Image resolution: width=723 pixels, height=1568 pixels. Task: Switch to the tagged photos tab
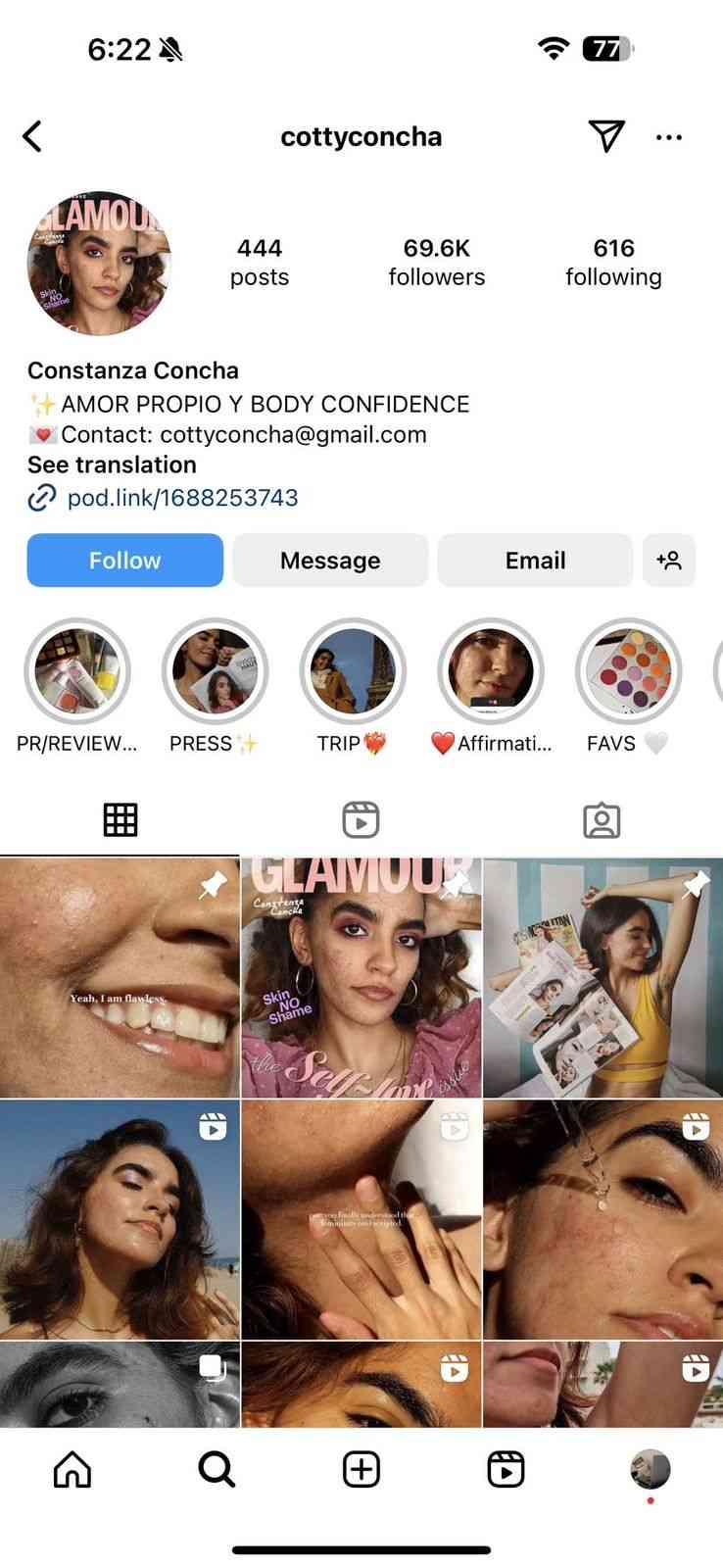pos(602,820)
